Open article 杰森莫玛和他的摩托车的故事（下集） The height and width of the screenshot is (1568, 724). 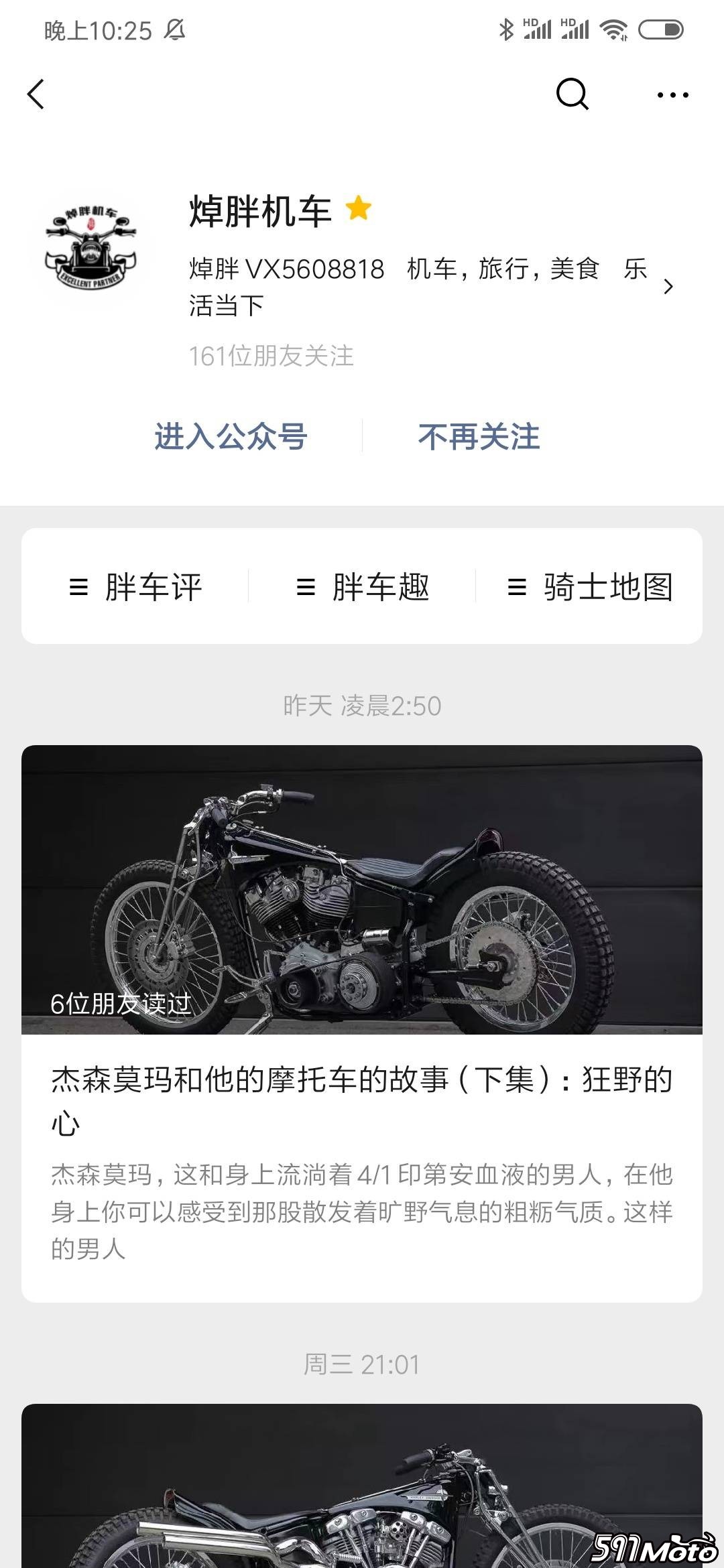[x=362, y=1099]
